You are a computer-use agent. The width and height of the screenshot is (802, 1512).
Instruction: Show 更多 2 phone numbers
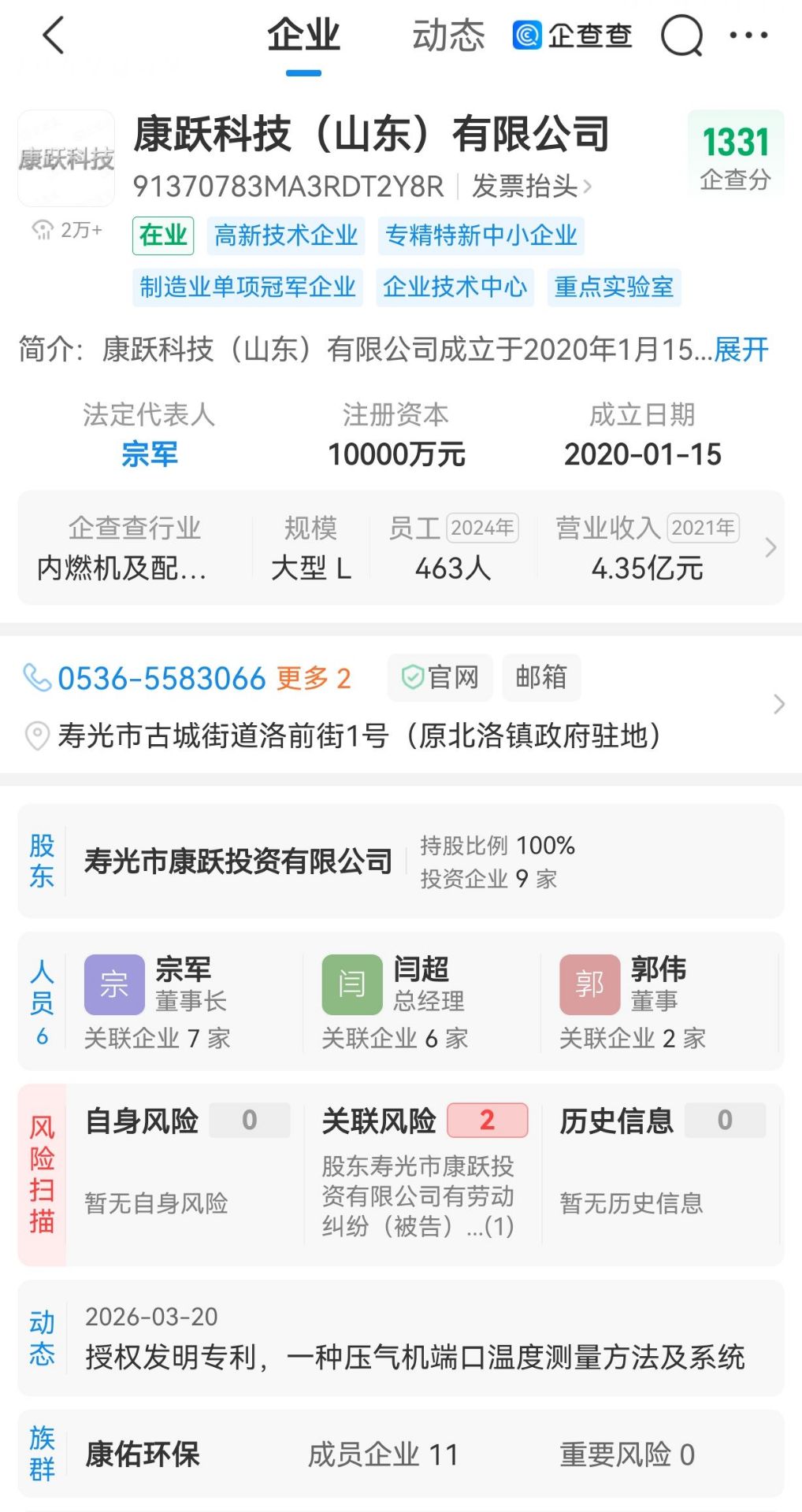point(313,678)
